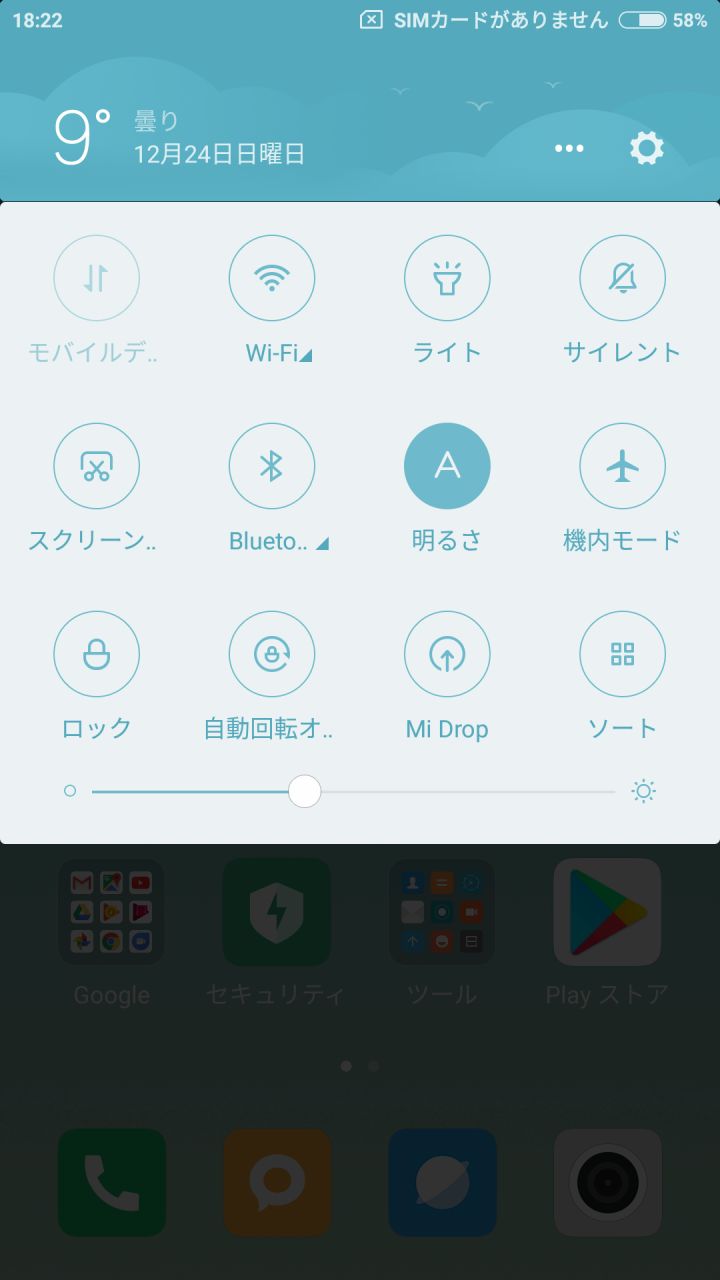Enable 機内モード airplane mode
Image resolution: width=720 pixels, height=1280 pixels.
click(x=622, y=466)
